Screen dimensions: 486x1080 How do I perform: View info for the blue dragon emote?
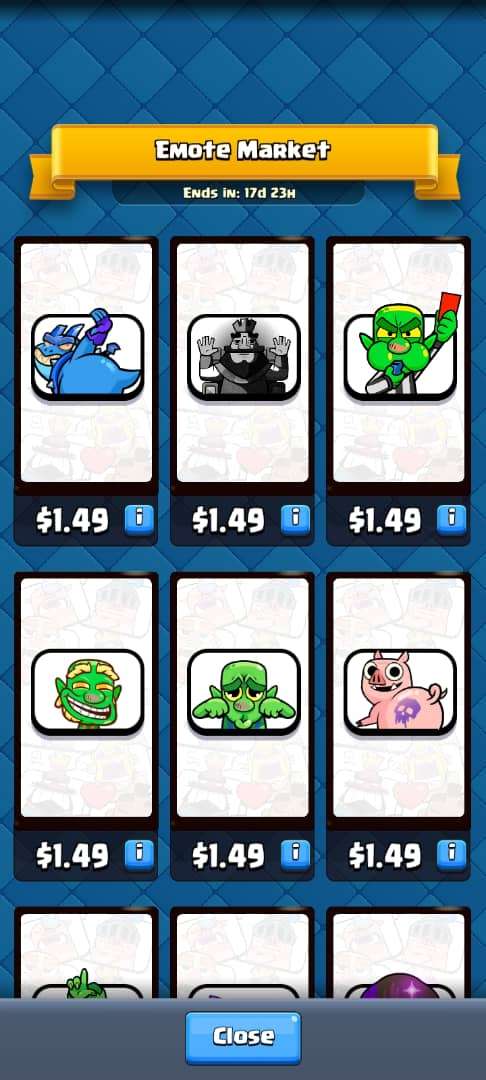pyautogui.click(x=139, y=519)
